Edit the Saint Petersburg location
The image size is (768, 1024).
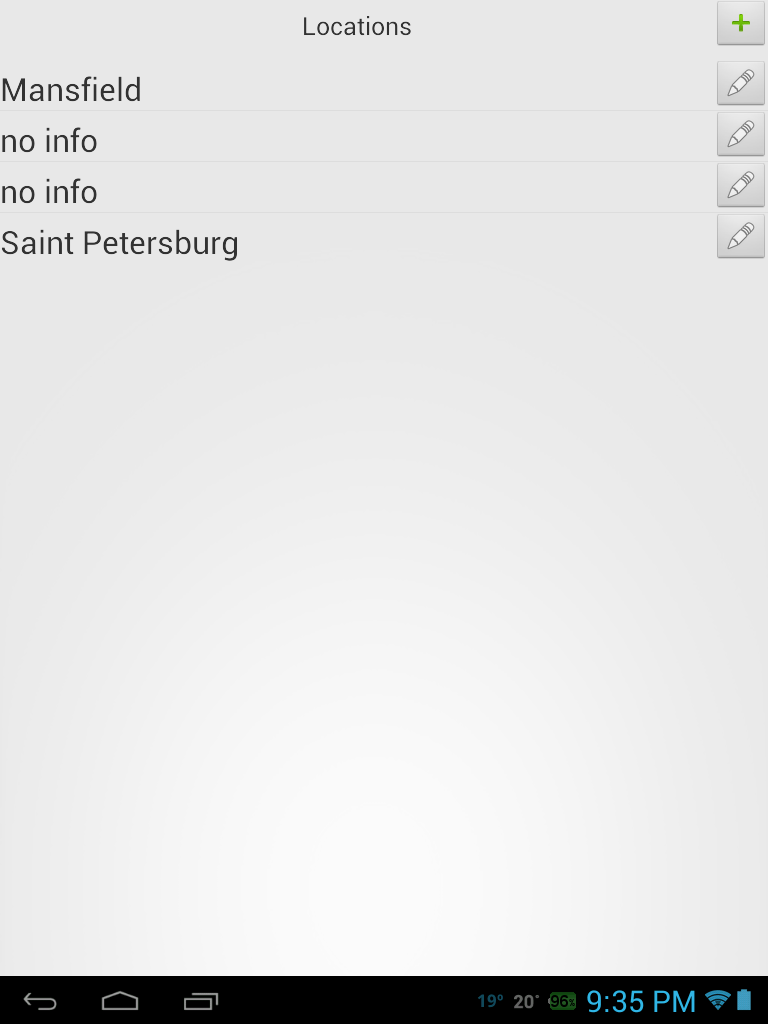(740, 236)
